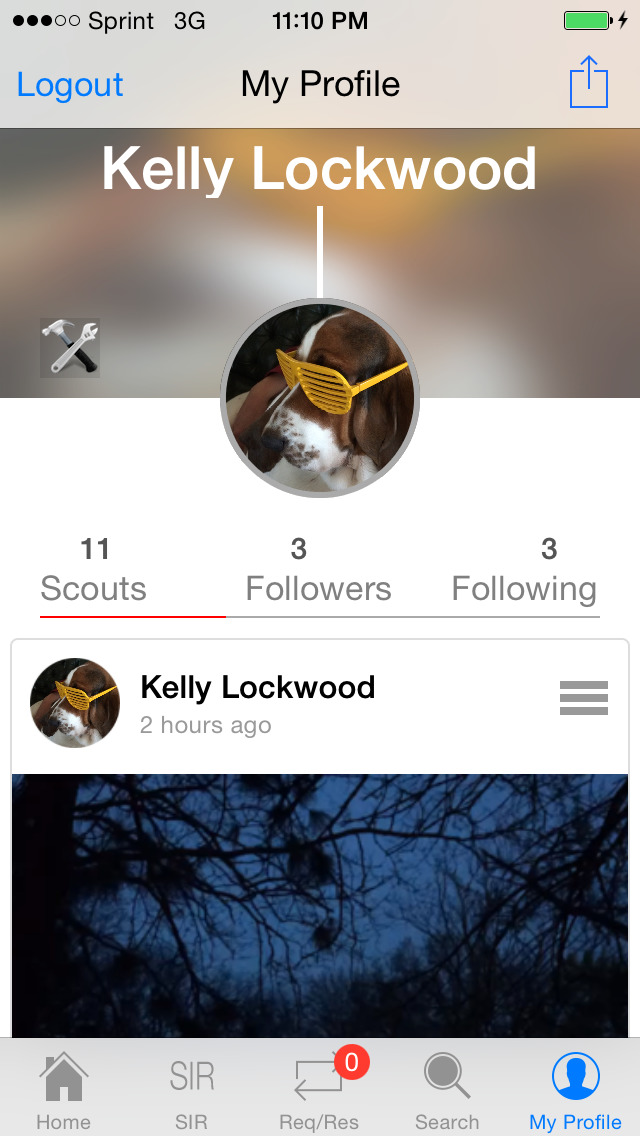Log out using the Logout button
The width and height of the screenshot is (640, 1136).
coord(70,85)
